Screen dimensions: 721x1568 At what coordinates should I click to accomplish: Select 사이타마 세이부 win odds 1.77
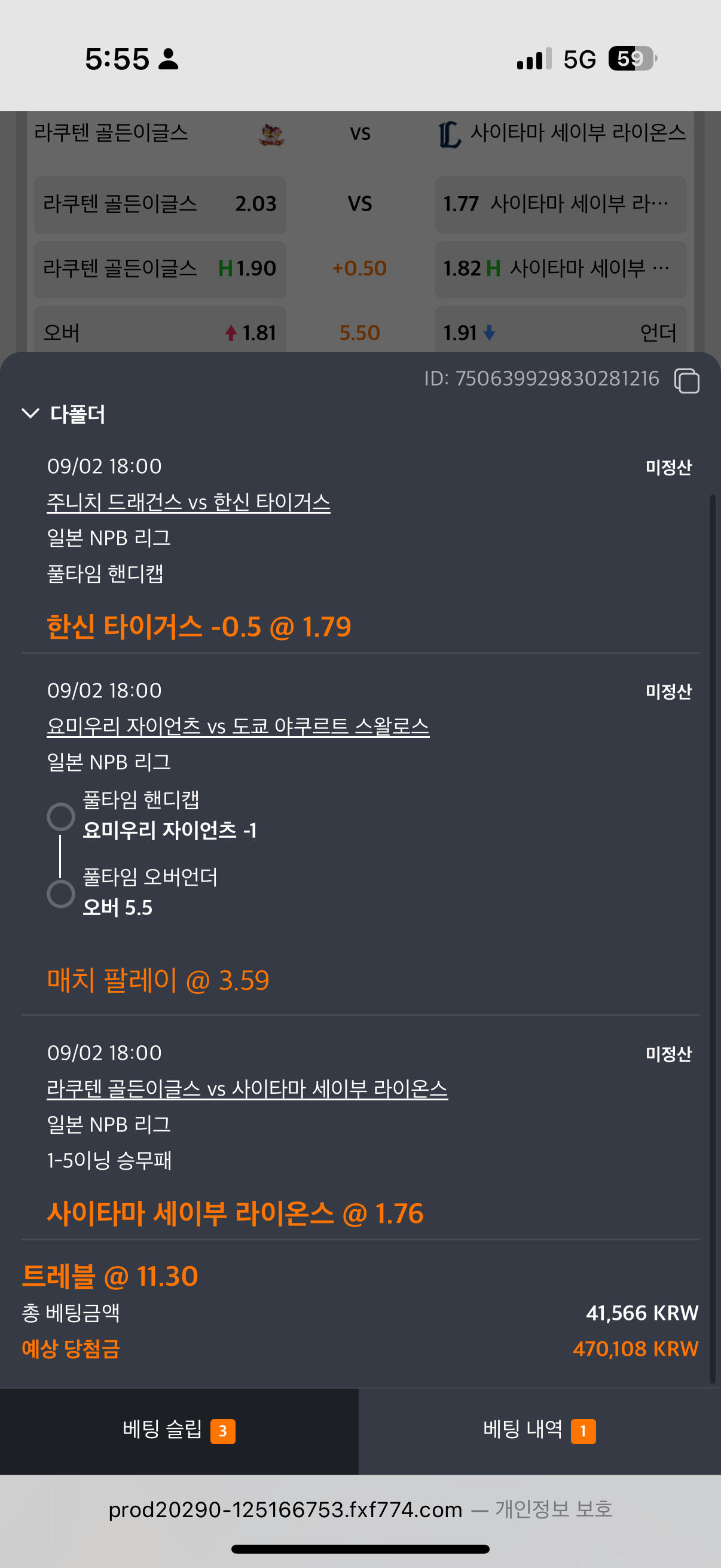560,205
